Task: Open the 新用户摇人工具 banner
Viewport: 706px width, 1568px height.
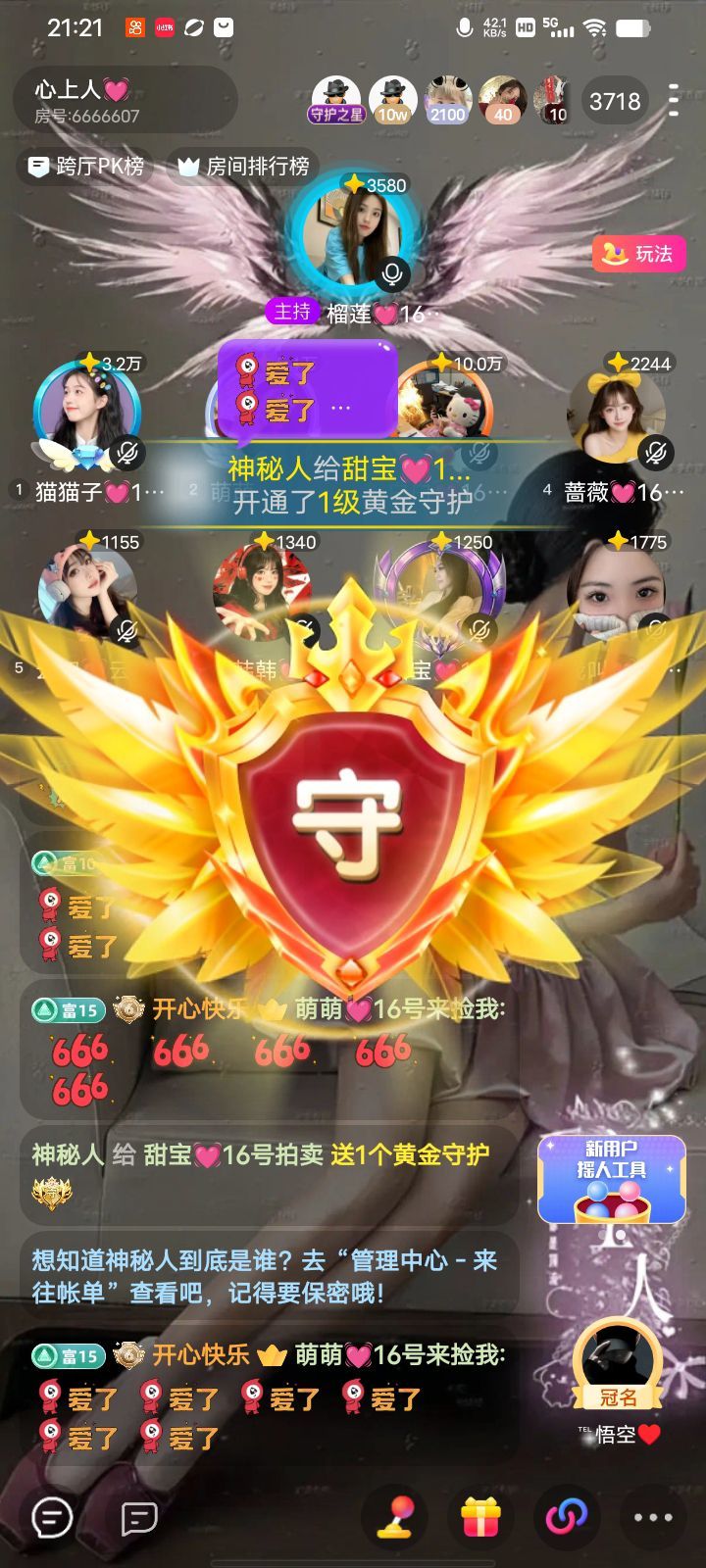Action: click(x=611, y=1179)
